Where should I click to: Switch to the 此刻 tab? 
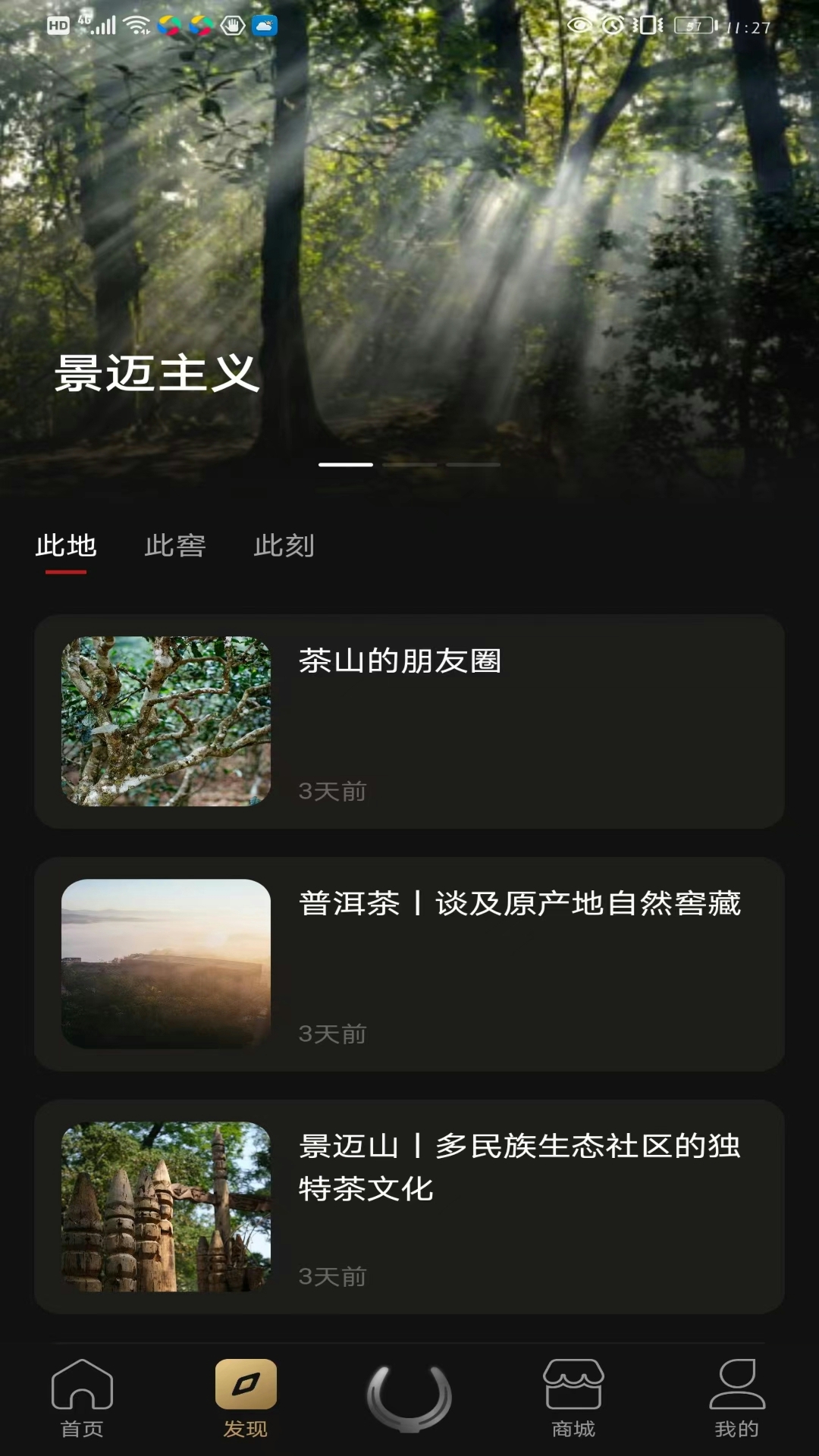click(284, 545)
